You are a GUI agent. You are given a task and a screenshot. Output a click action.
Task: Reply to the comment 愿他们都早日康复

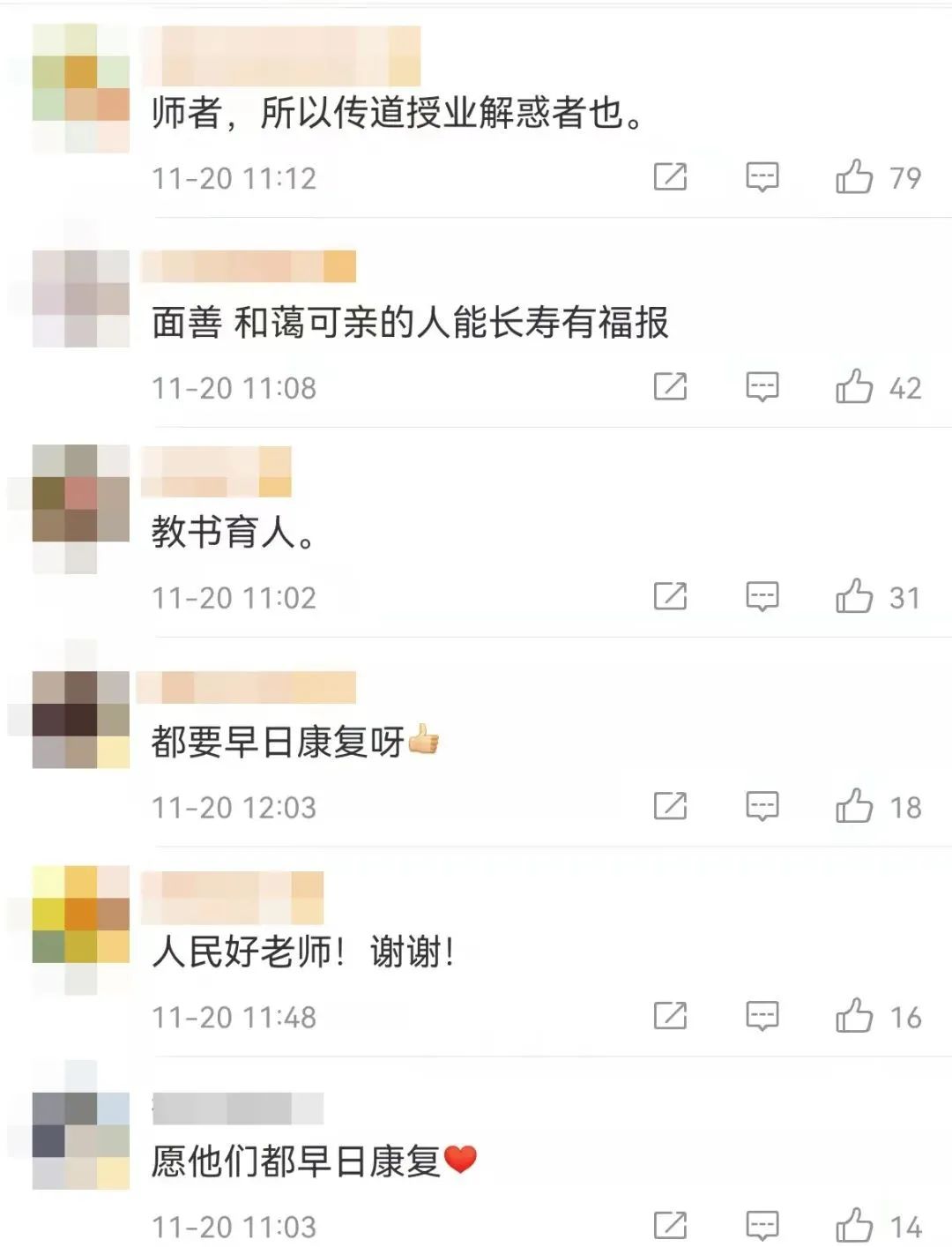coord(762,1225)
